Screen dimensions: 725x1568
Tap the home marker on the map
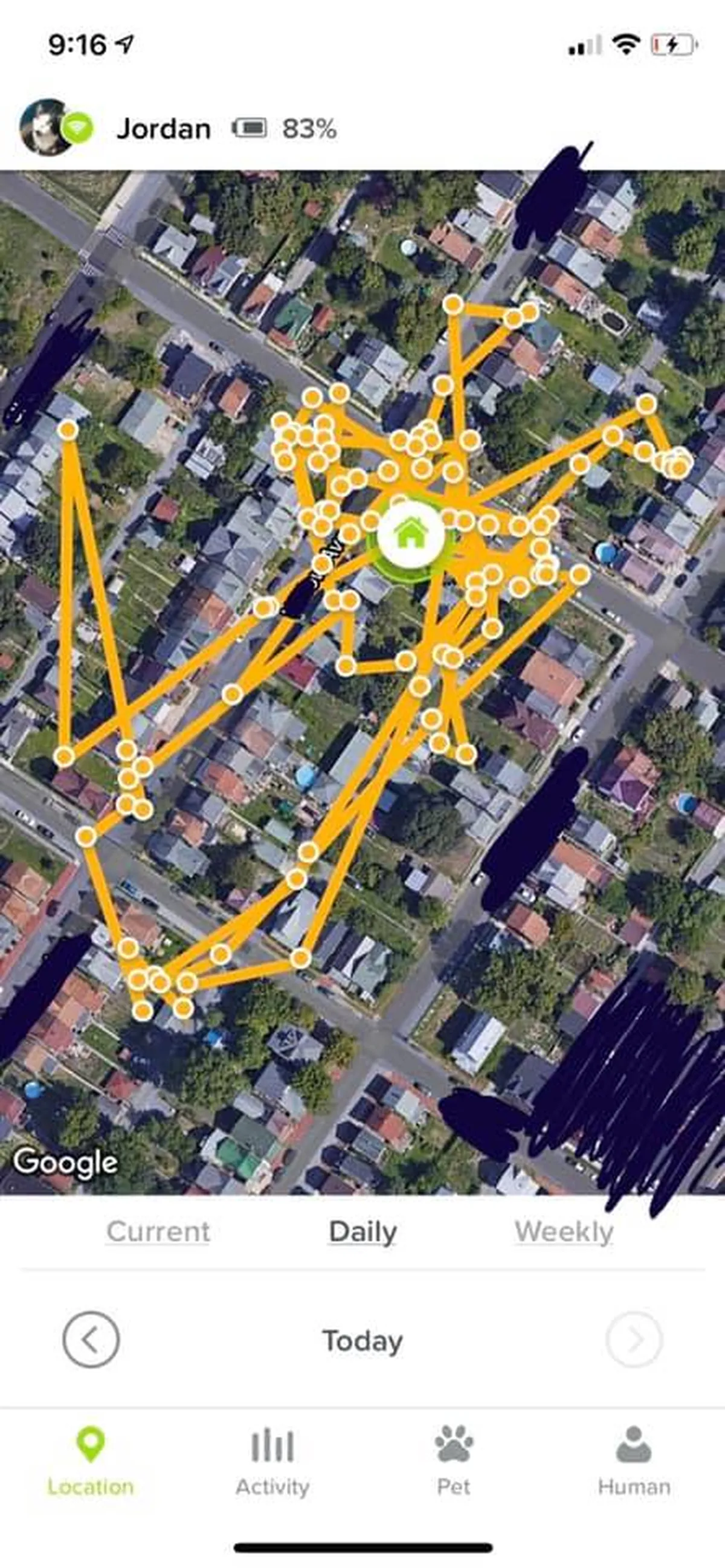pyautogui.click(x=411, y=534)
